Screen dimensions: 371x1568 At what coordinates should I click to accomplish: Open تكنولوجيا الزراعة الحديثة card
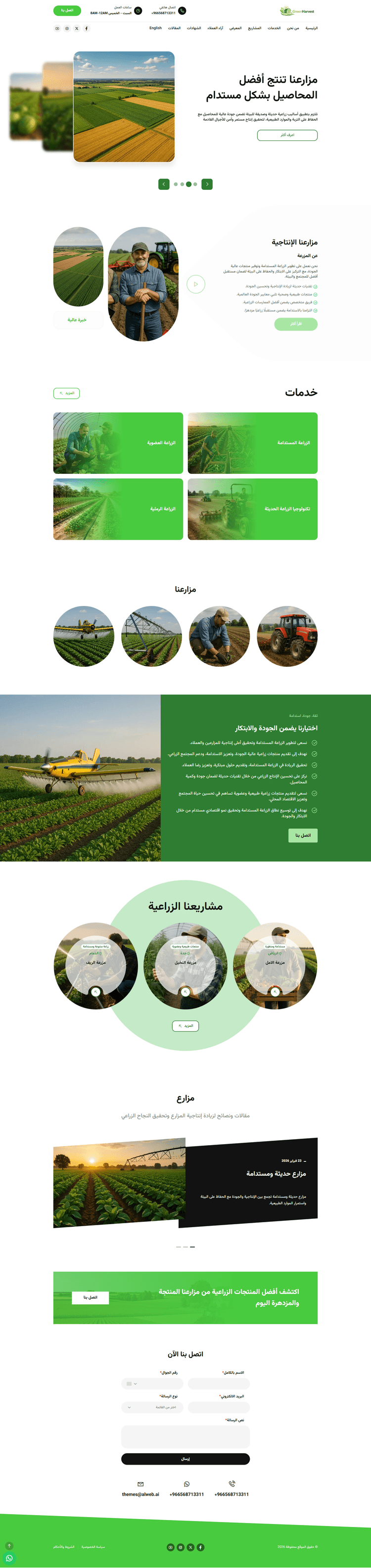click(252, 509)
